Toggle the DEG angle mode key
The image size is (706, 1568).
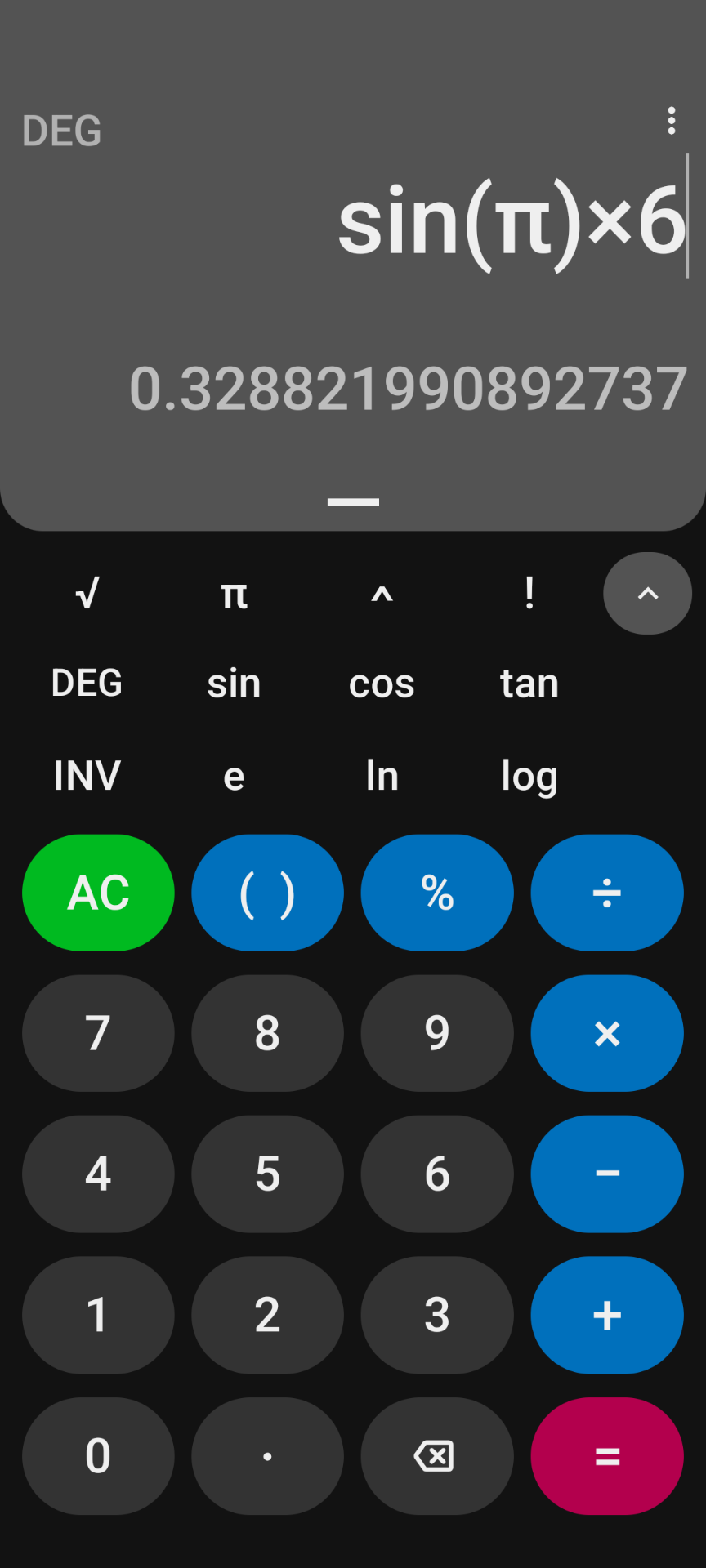(87, 683)
